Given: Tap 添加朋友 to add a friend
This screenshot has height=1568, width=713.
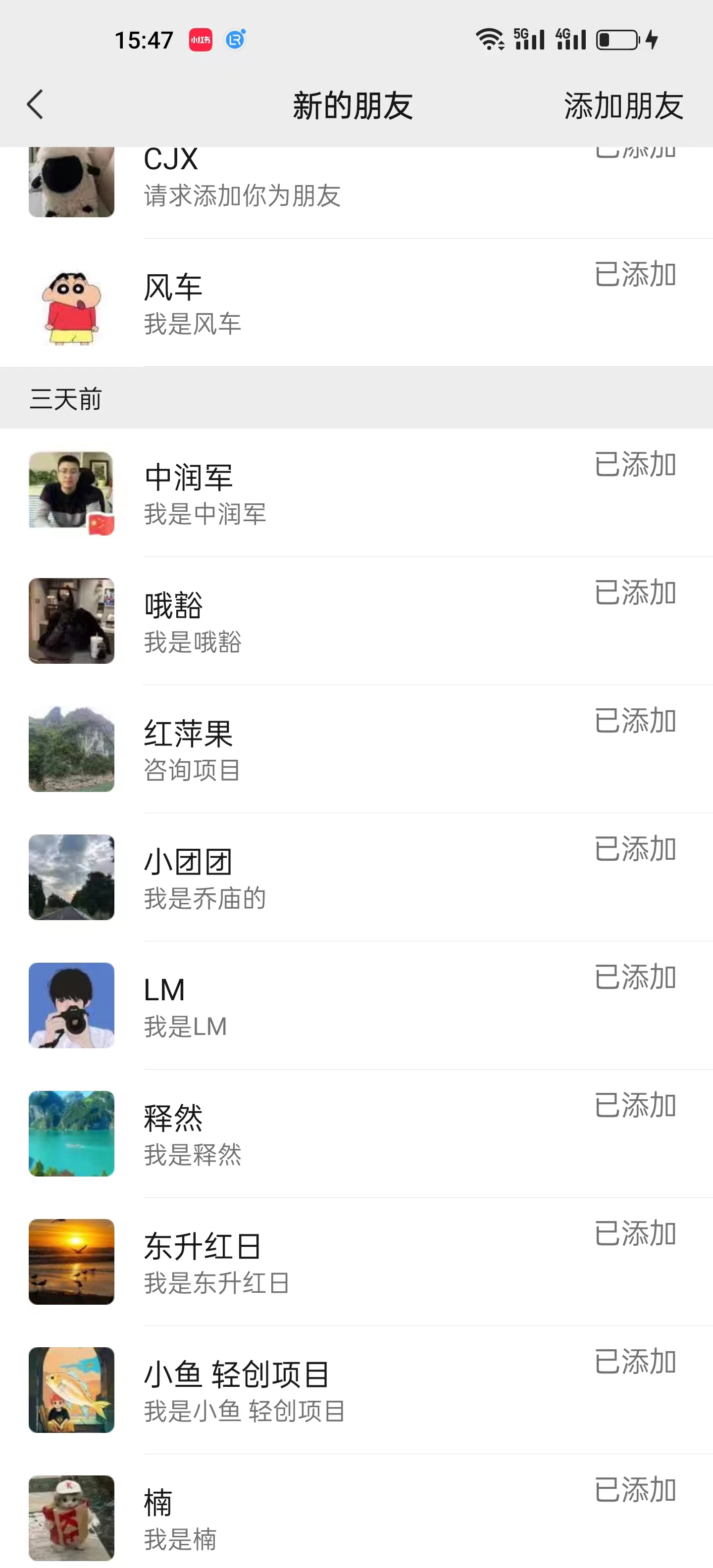Looking at the screenshot, I should click(x=623, y=106).
